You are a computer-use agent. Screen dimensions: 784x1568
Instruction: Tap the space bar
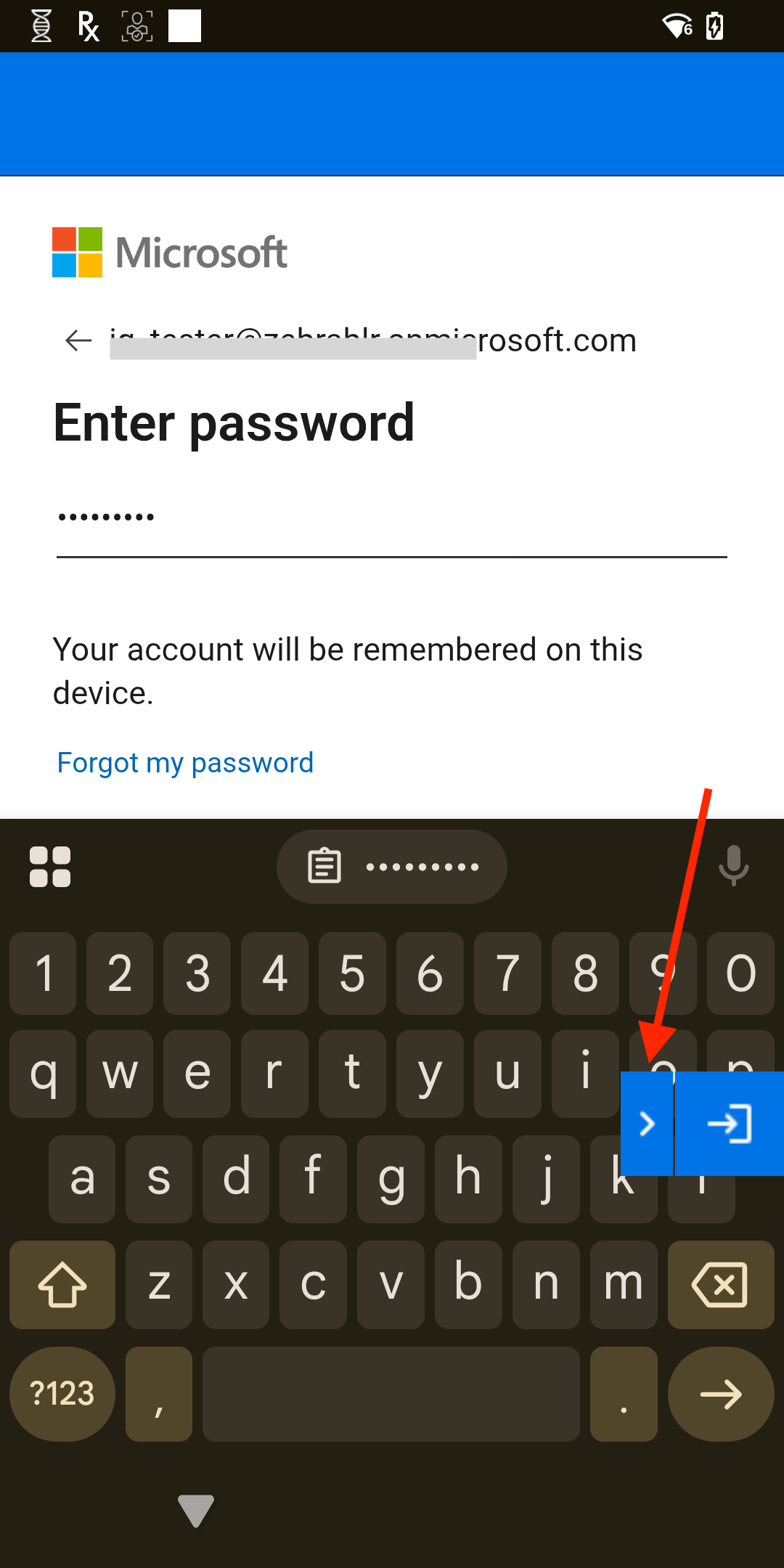391,1394
